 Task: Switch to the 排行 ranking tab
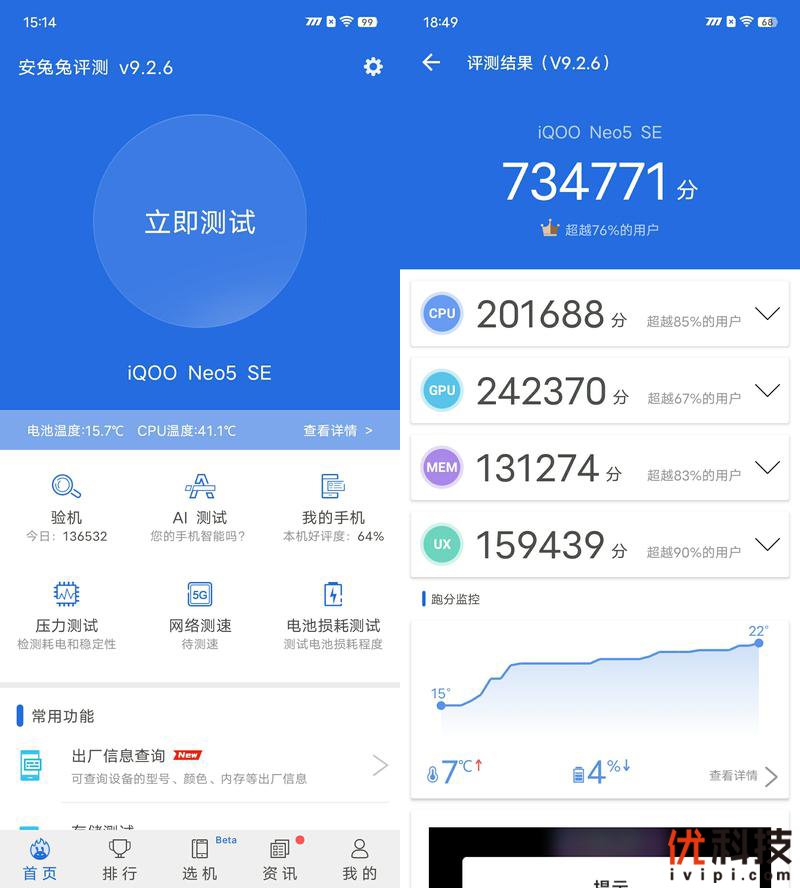(x=120, y=859)
